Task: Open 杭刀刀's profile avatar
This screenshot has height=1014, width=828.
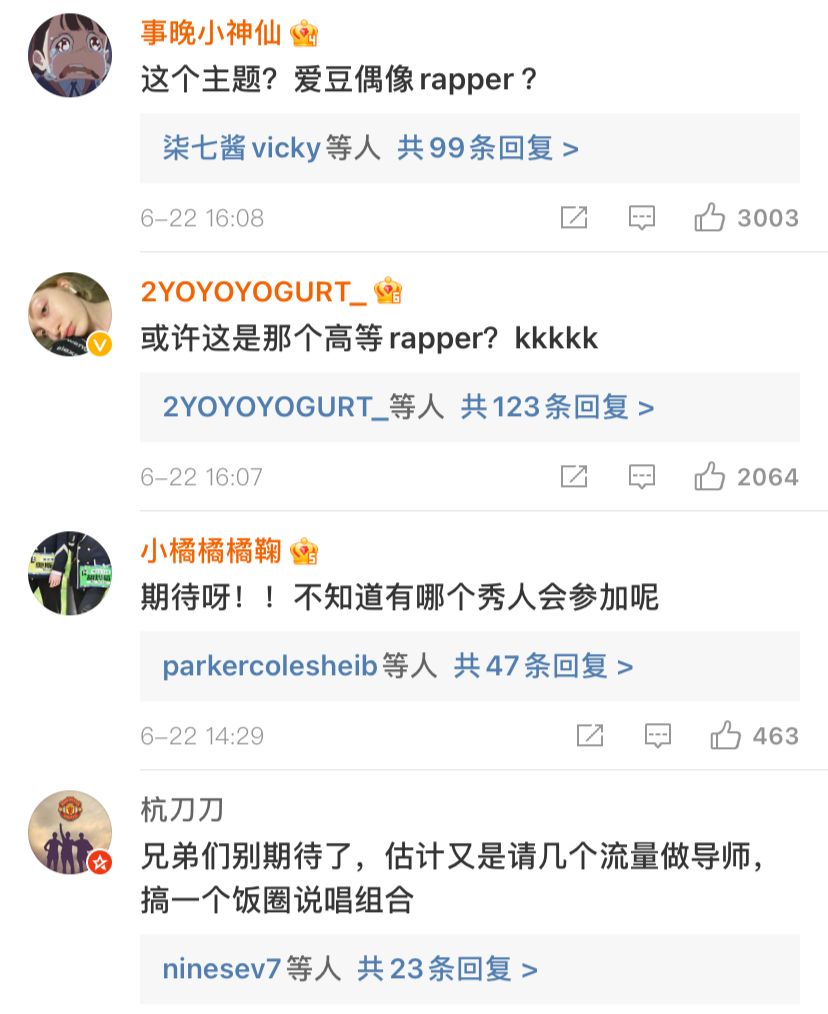Action: pos(69,832)
